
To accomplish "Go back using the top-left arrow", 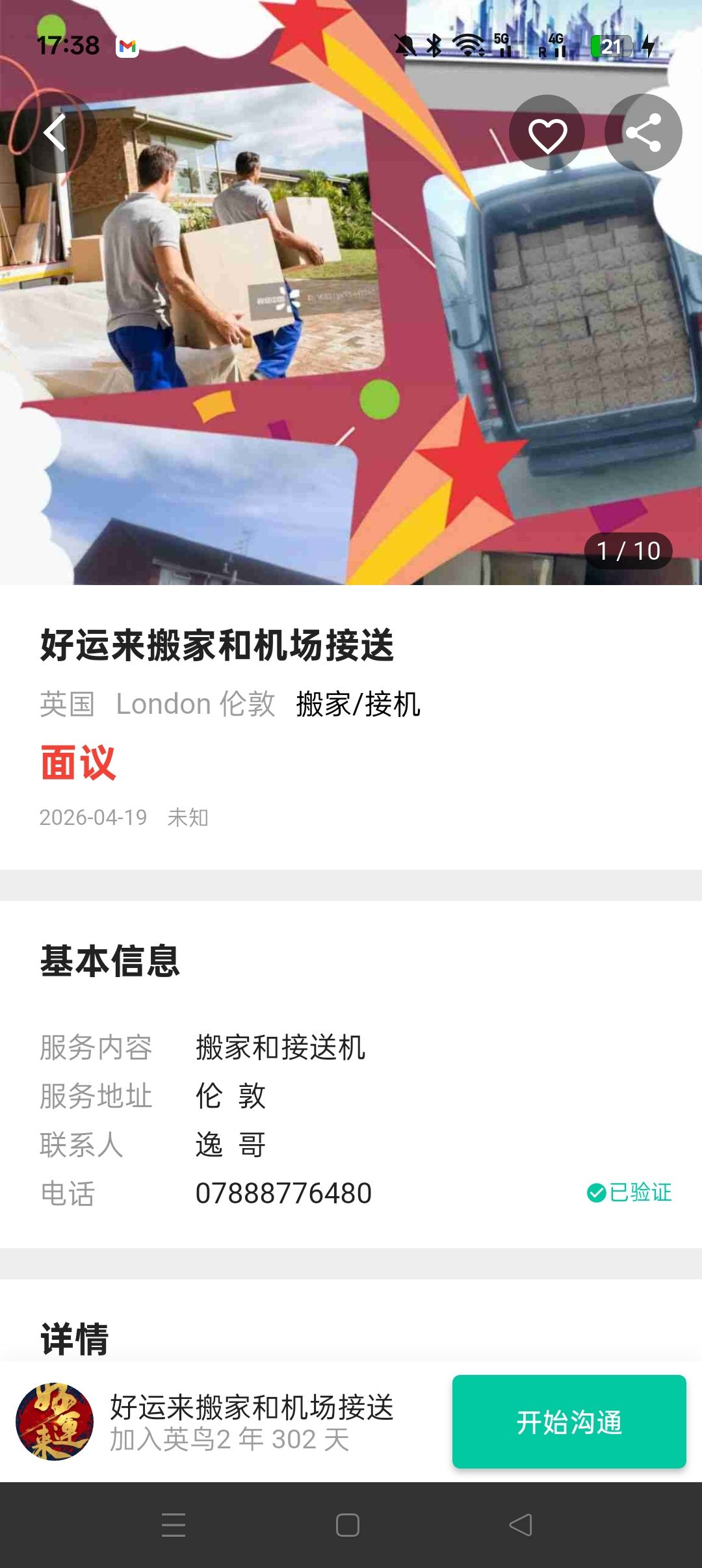I will click(56, 133).
